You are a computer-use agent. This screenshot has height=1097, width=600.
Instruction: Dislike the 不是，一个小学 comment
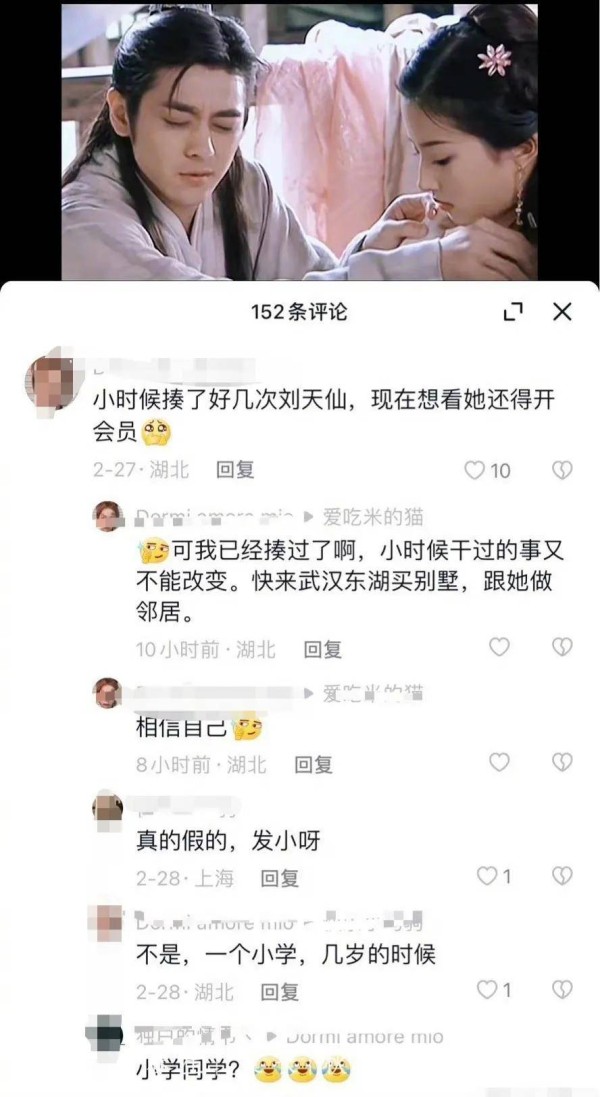562,990
